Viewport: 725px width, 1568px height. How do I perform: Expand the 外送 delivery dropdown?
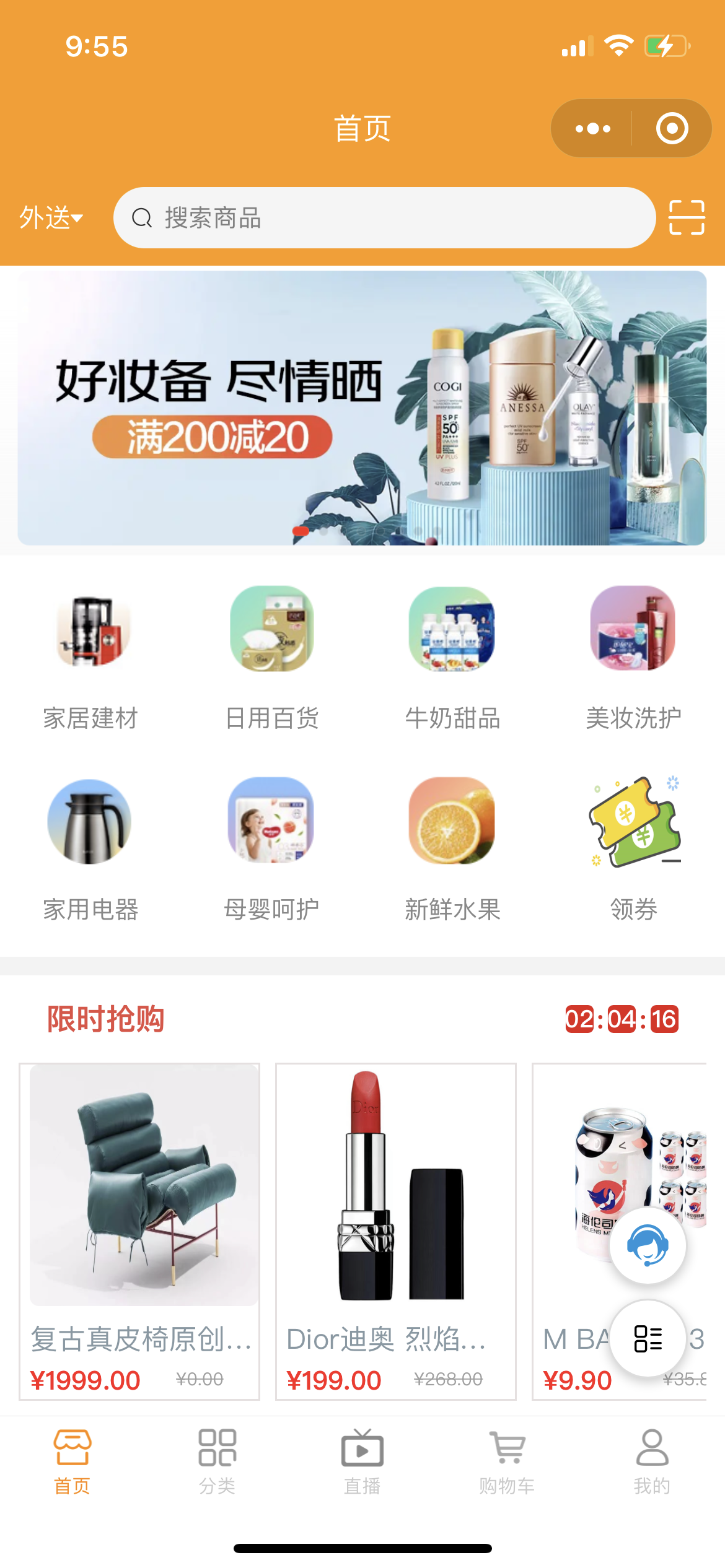[51, 218]
